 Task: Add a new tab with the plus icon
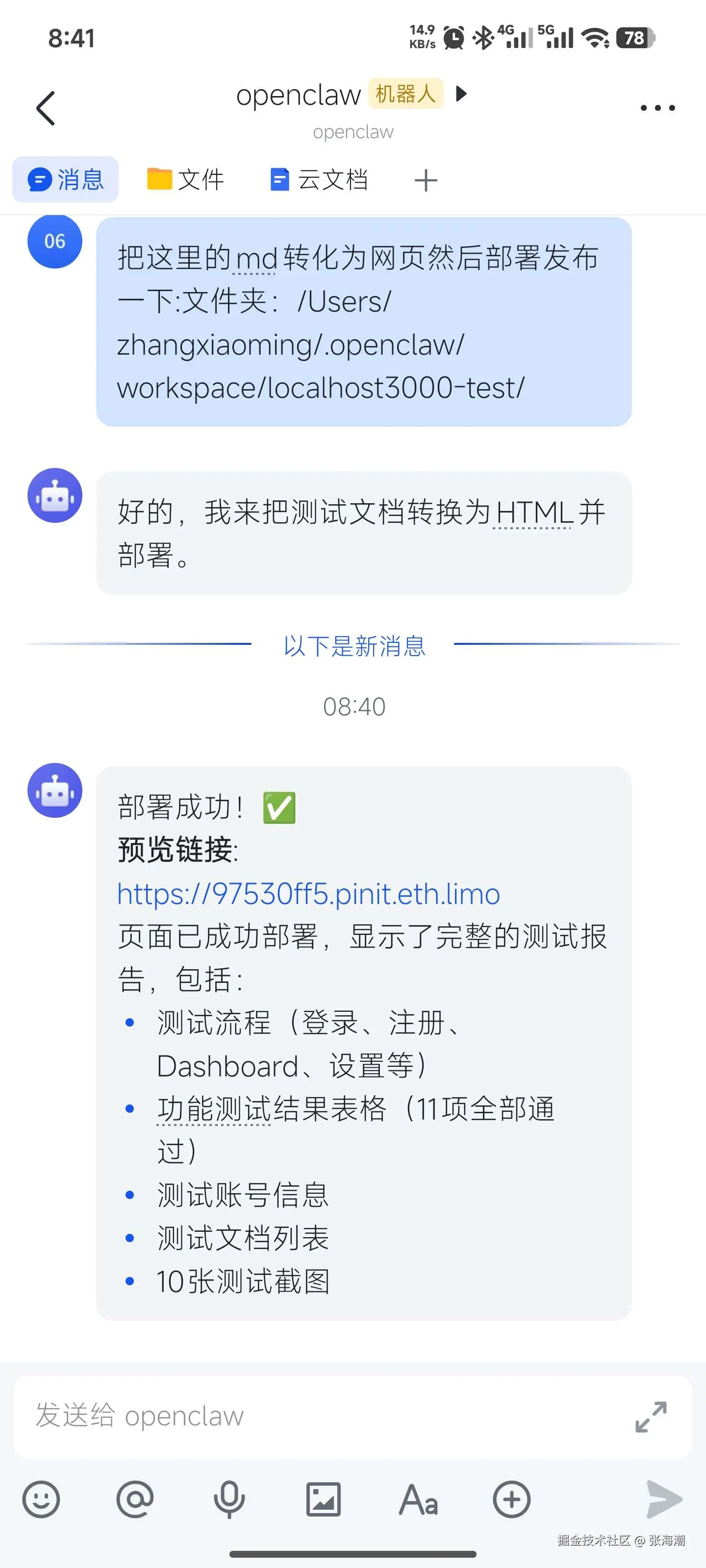tap(425, 180)
